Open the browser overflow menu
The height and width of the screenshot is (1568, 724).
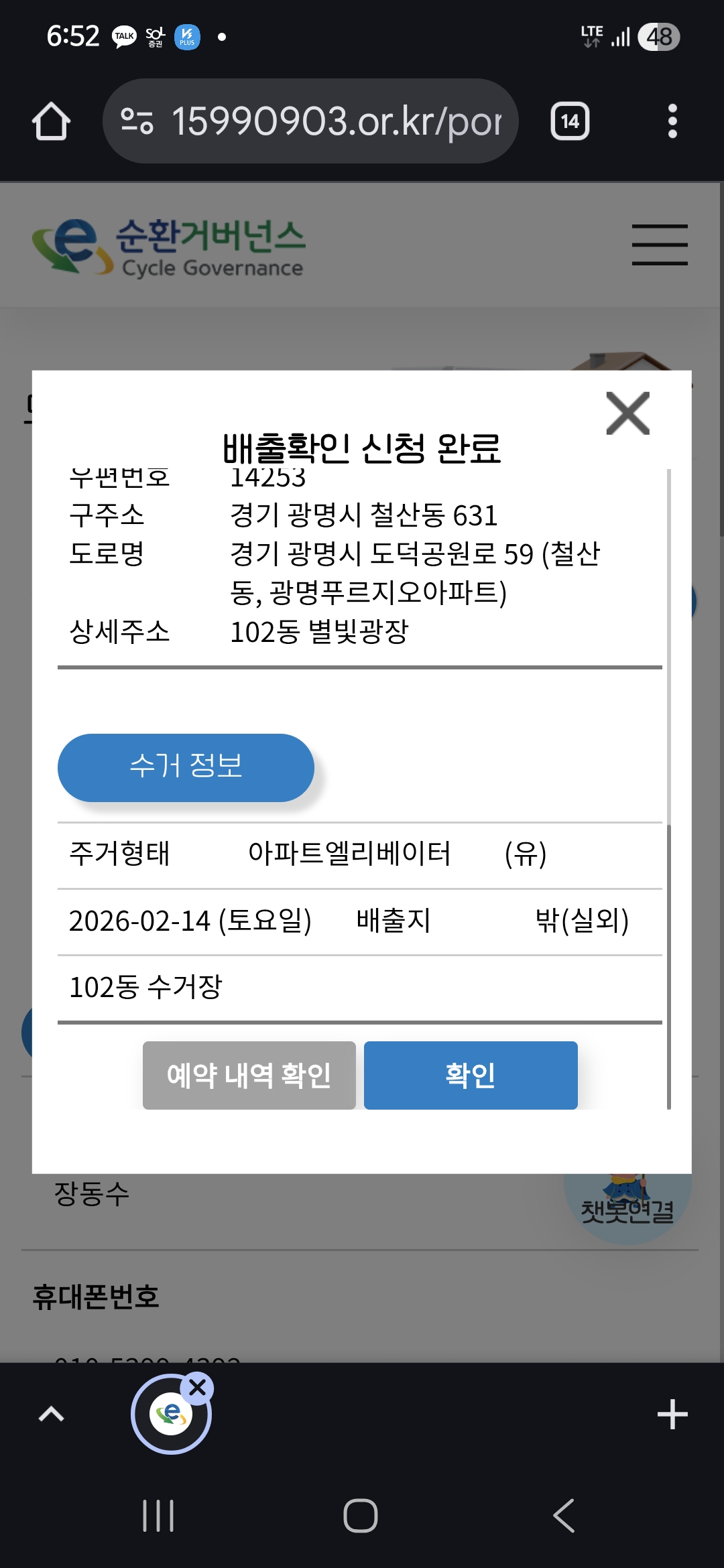point(672,121)
